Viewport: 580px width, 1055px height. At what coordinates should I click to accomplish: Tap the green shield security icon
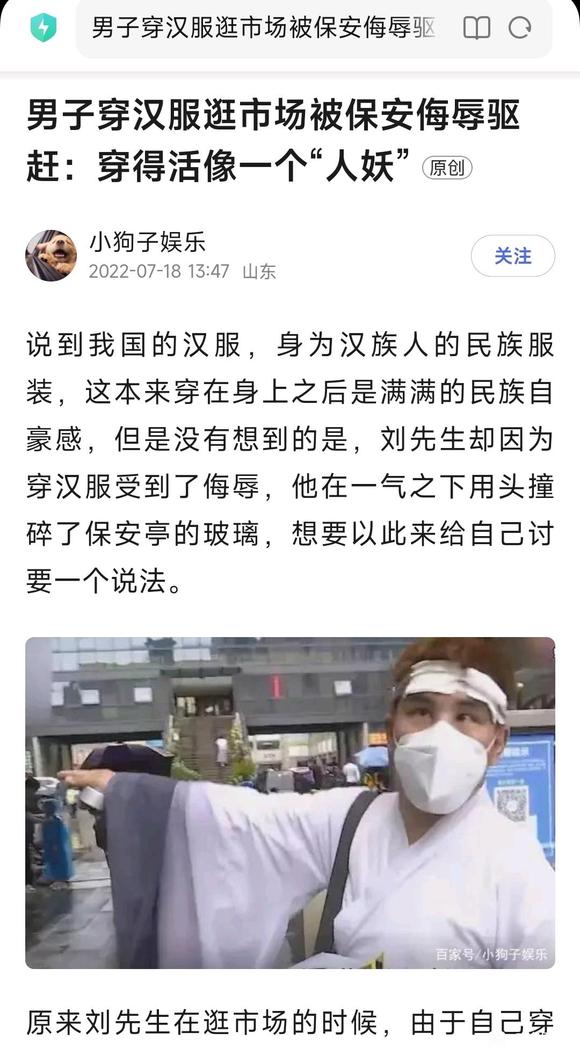tap(44, 28)
